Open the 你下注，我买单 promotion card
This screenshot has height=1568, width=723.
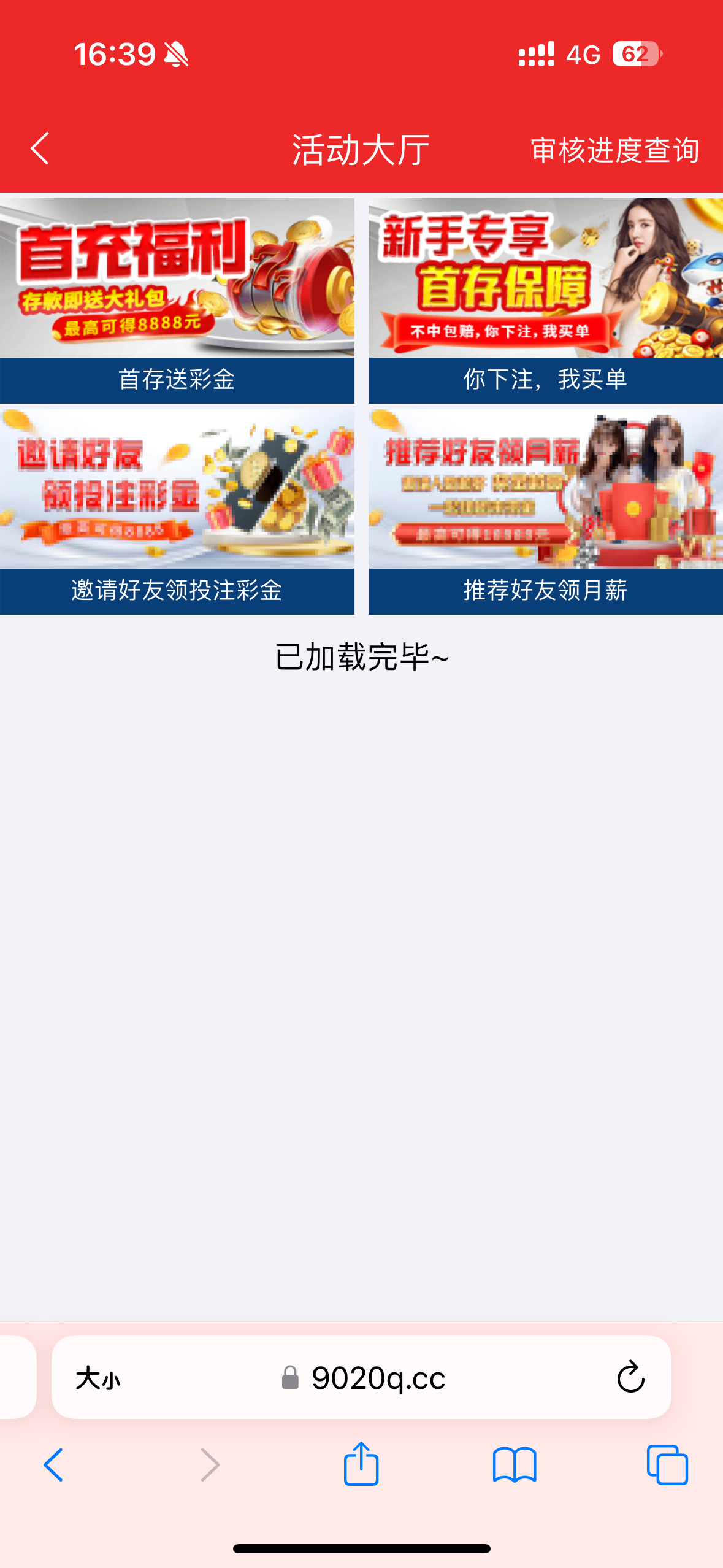pyautogui.click(x=545, y=301)
